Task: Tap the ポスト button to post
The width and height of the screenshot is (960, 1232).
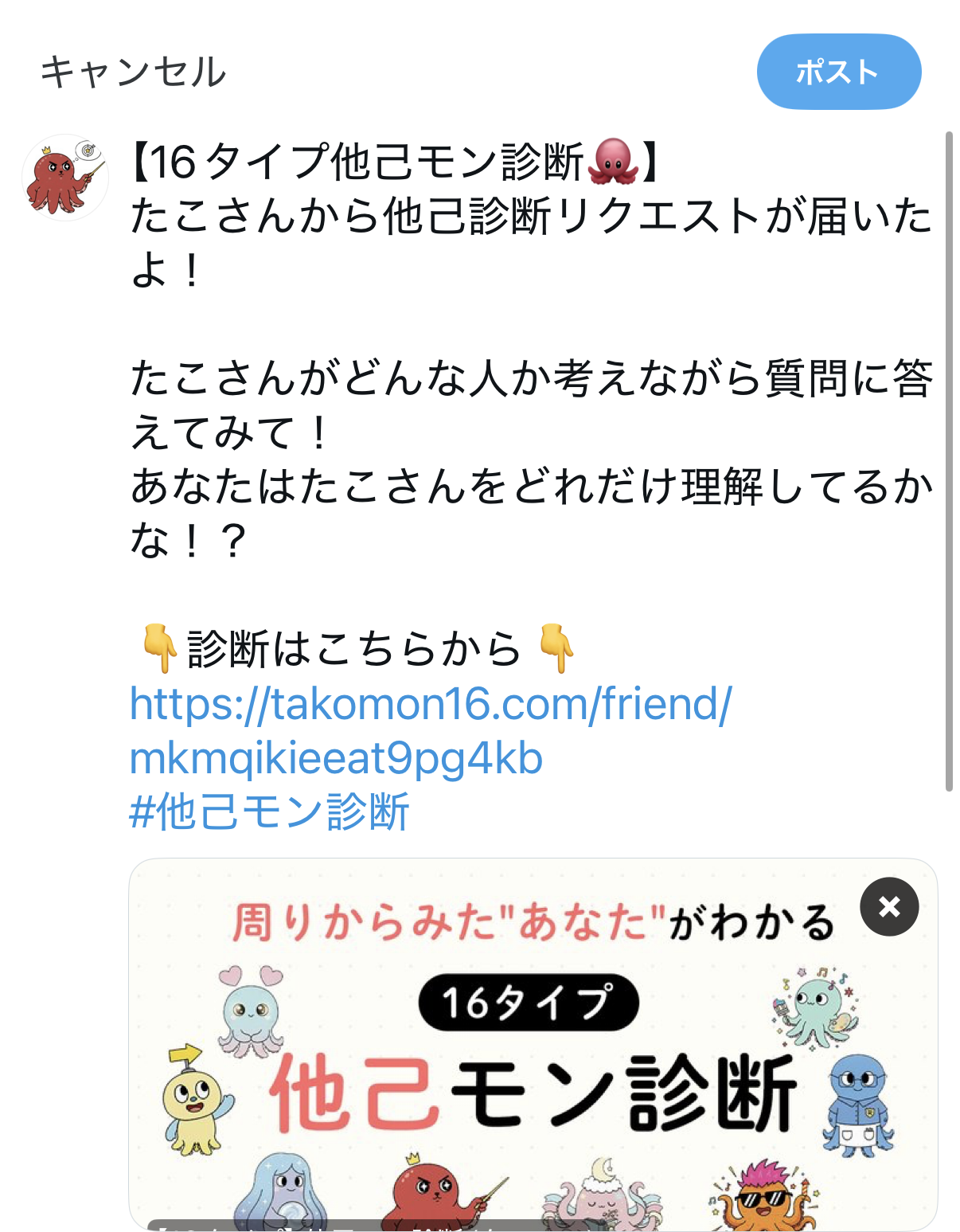Action: coord(839,72)
